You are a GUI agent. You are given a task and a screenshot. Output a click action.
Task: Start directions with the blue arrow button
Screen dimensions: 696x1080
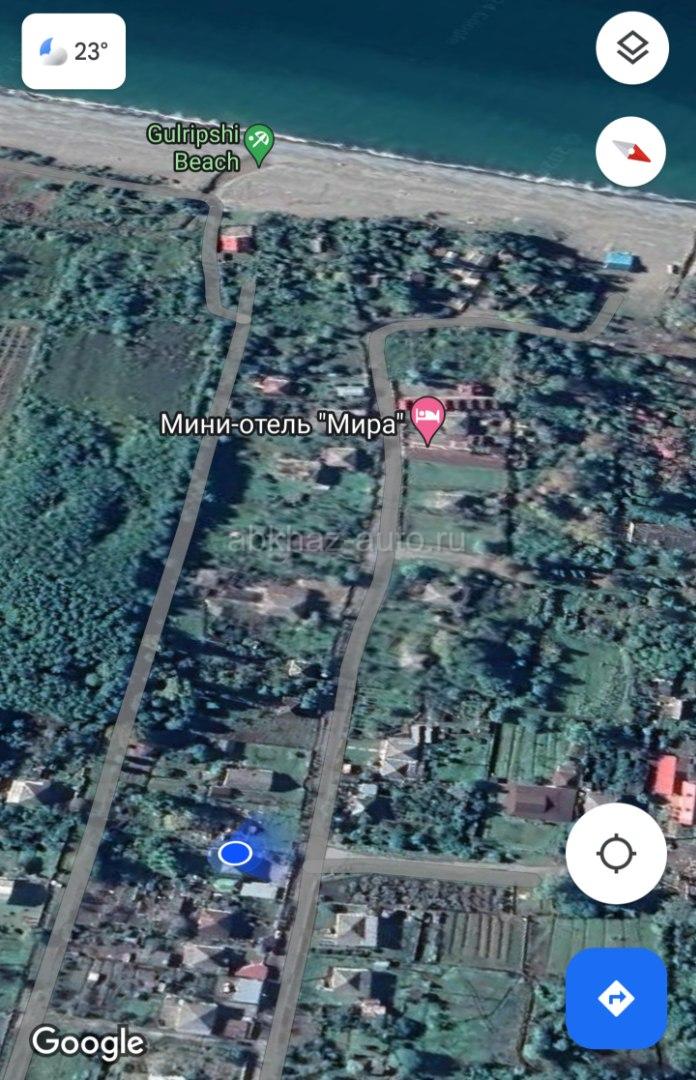click(616, 997)
